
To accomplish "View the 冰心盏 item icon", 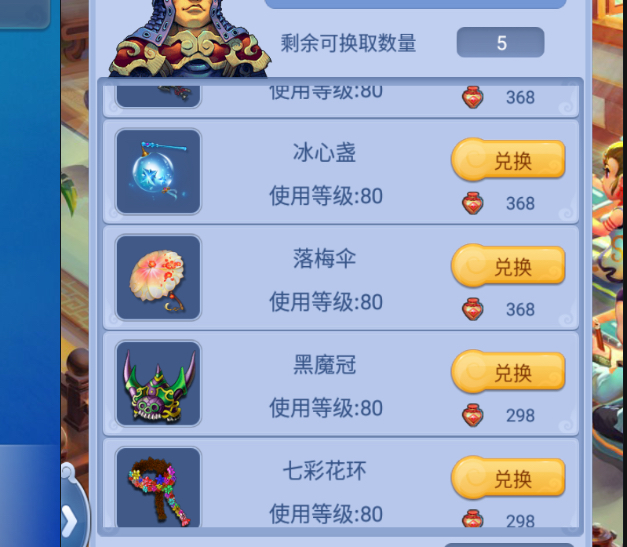I will pyautogui.click(x=158, y=171).
